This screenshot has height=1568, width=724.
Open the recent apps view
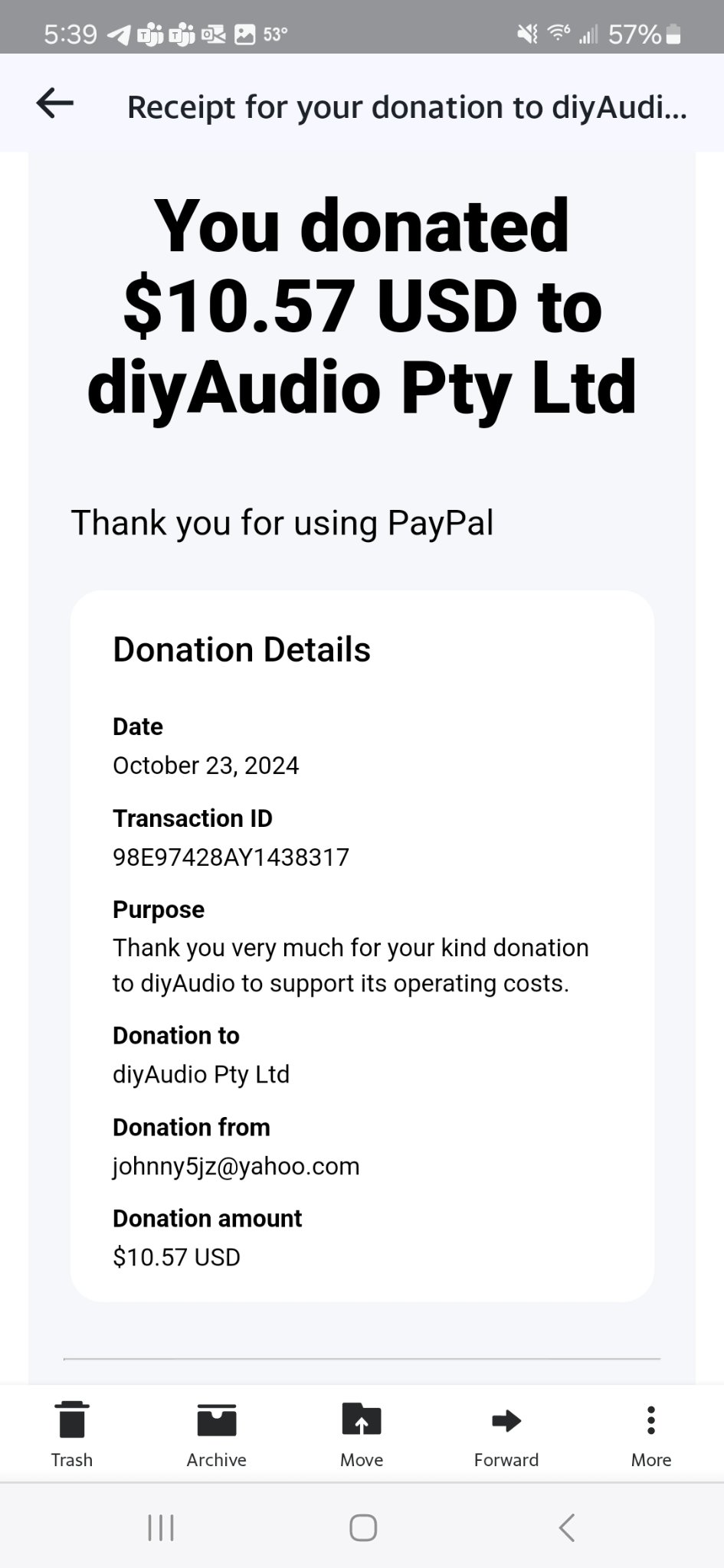tap(161, 1527)
